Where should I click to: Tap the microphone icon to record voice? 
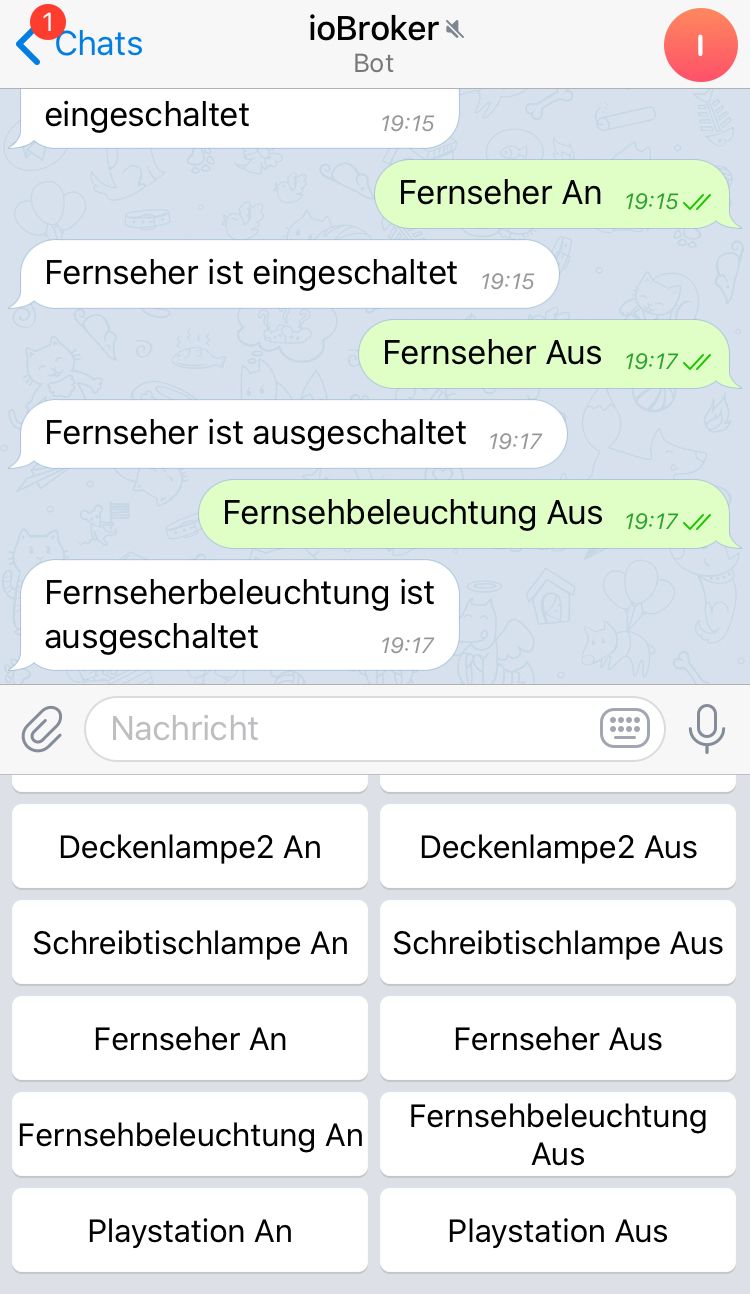[707, 729]
